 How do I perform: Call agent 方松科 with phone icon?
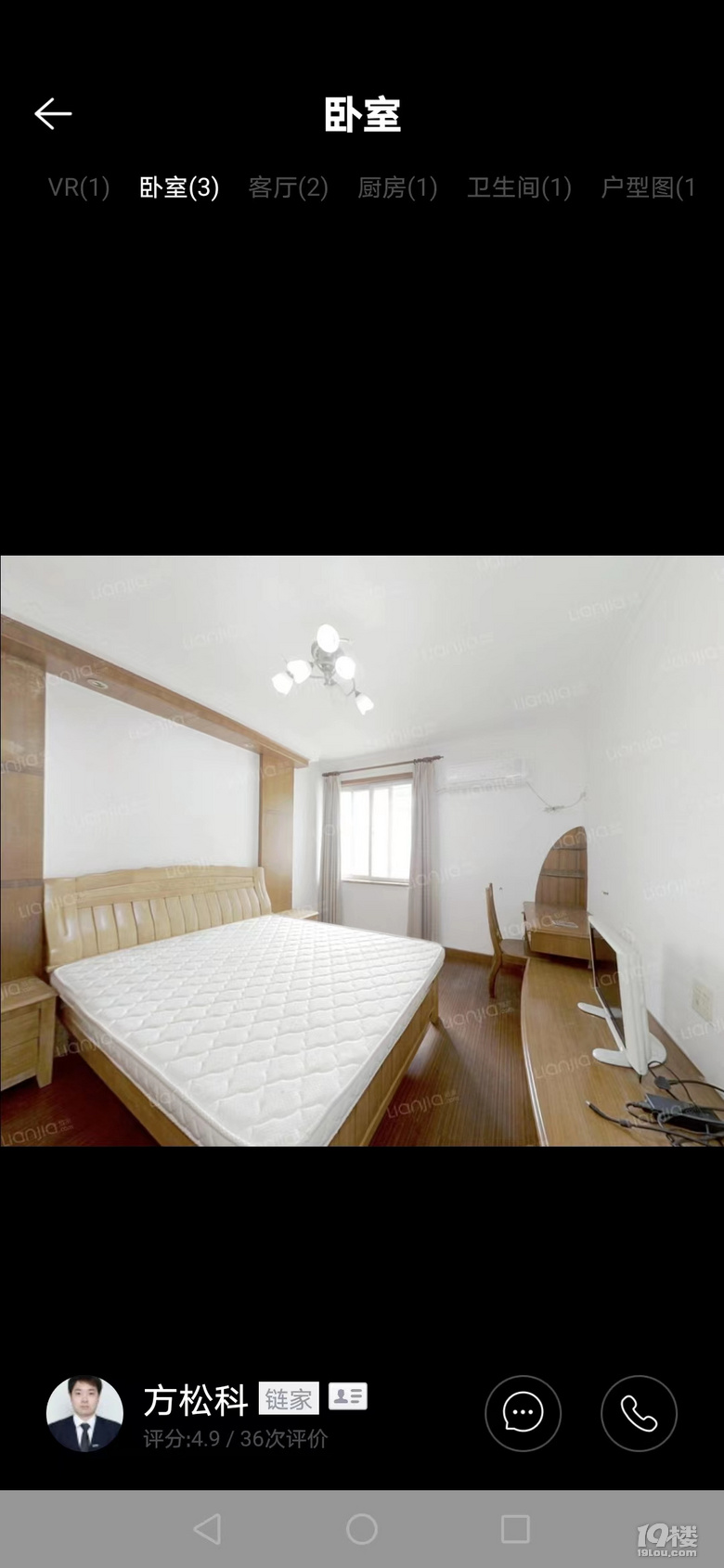point(639,1413)
